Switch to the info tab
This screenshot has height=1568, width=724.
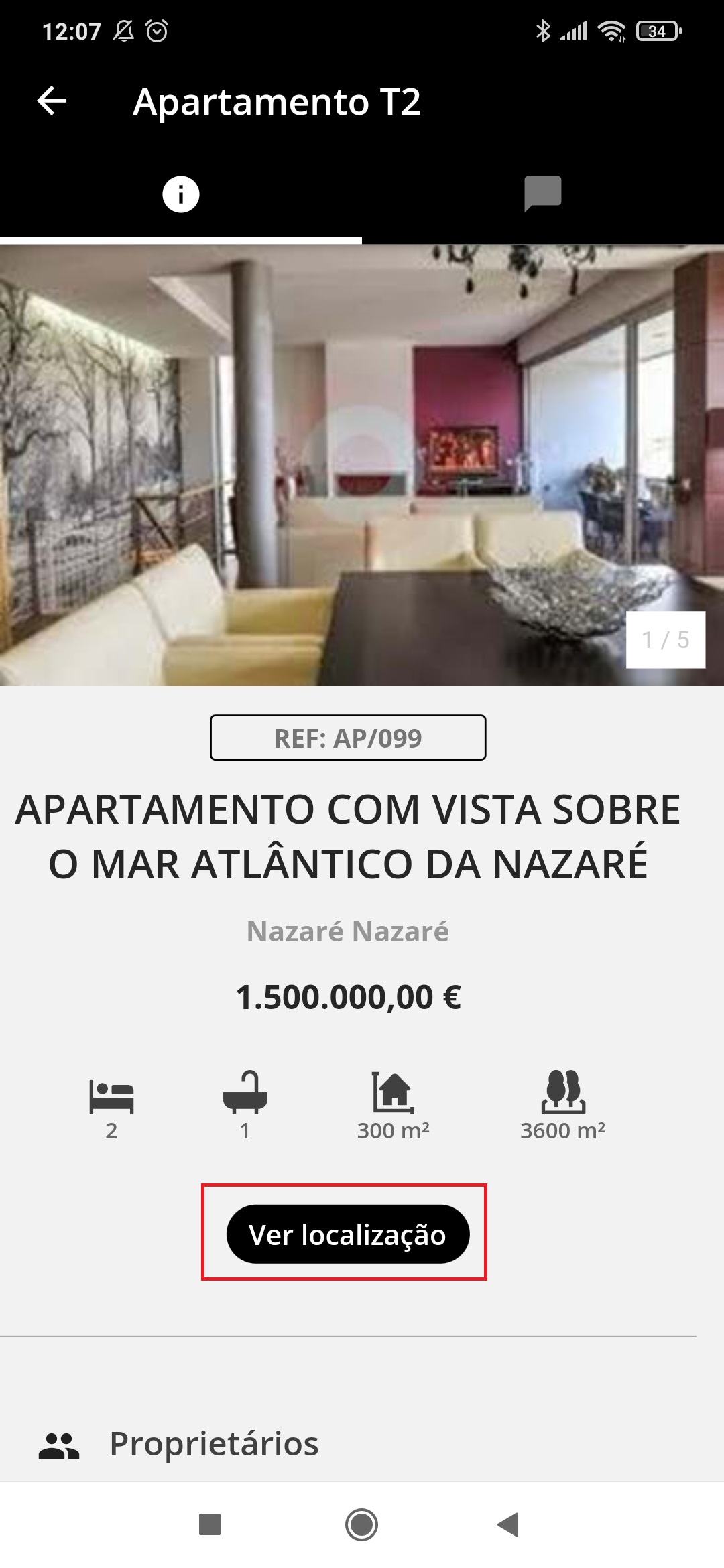tap(181, 194)
